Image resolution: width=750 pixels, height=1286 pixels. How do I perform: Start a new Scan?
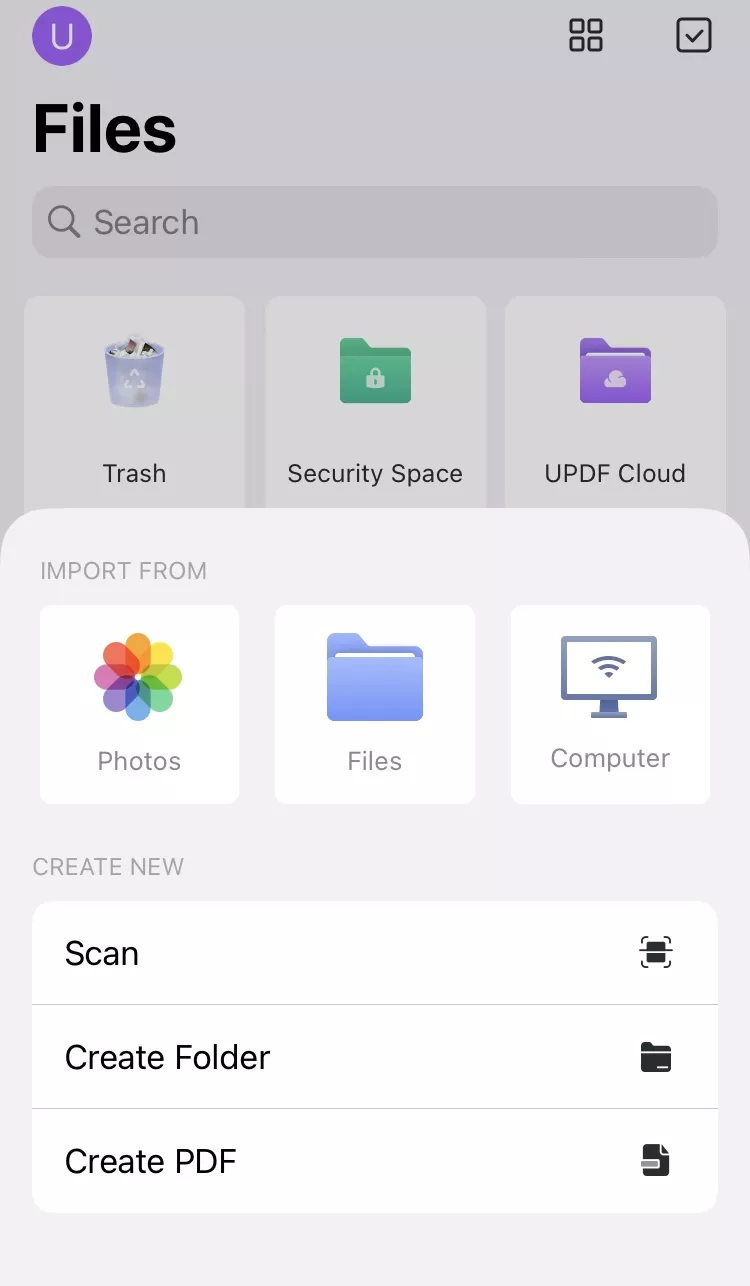tap(375, 953)
